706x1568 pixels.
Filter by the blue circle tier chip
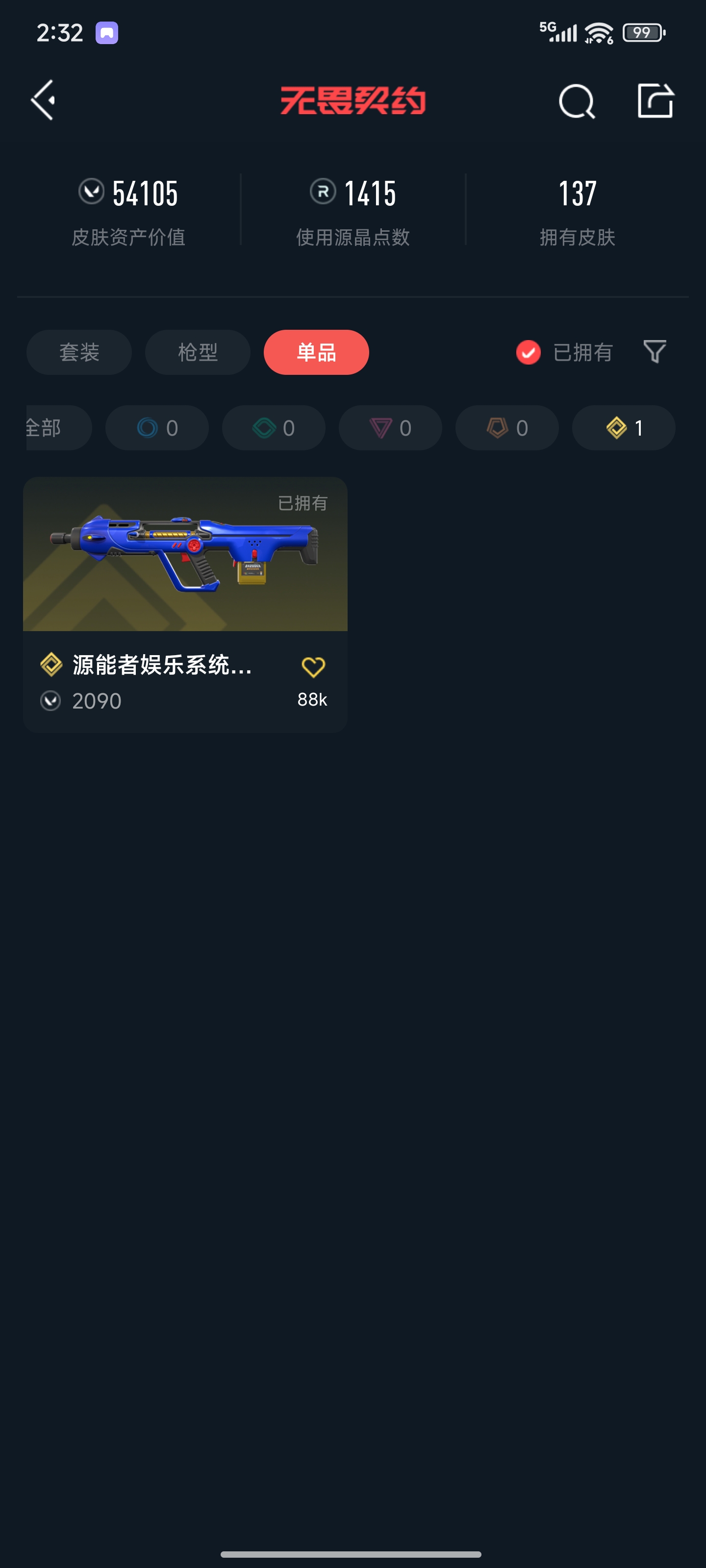tap(157, 428)
